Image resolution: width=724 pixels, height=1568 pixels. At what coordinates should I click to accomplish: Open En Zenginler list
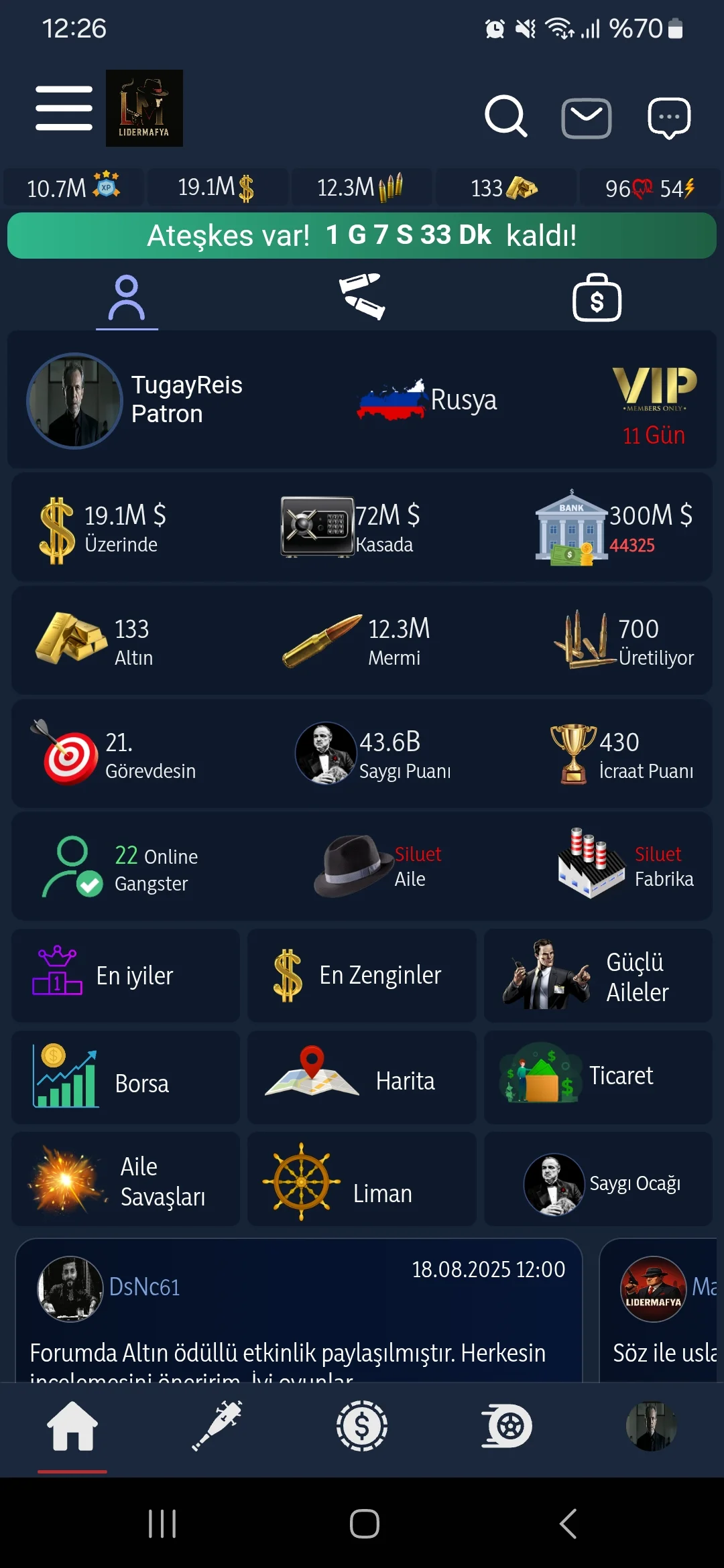pos(361,976)
